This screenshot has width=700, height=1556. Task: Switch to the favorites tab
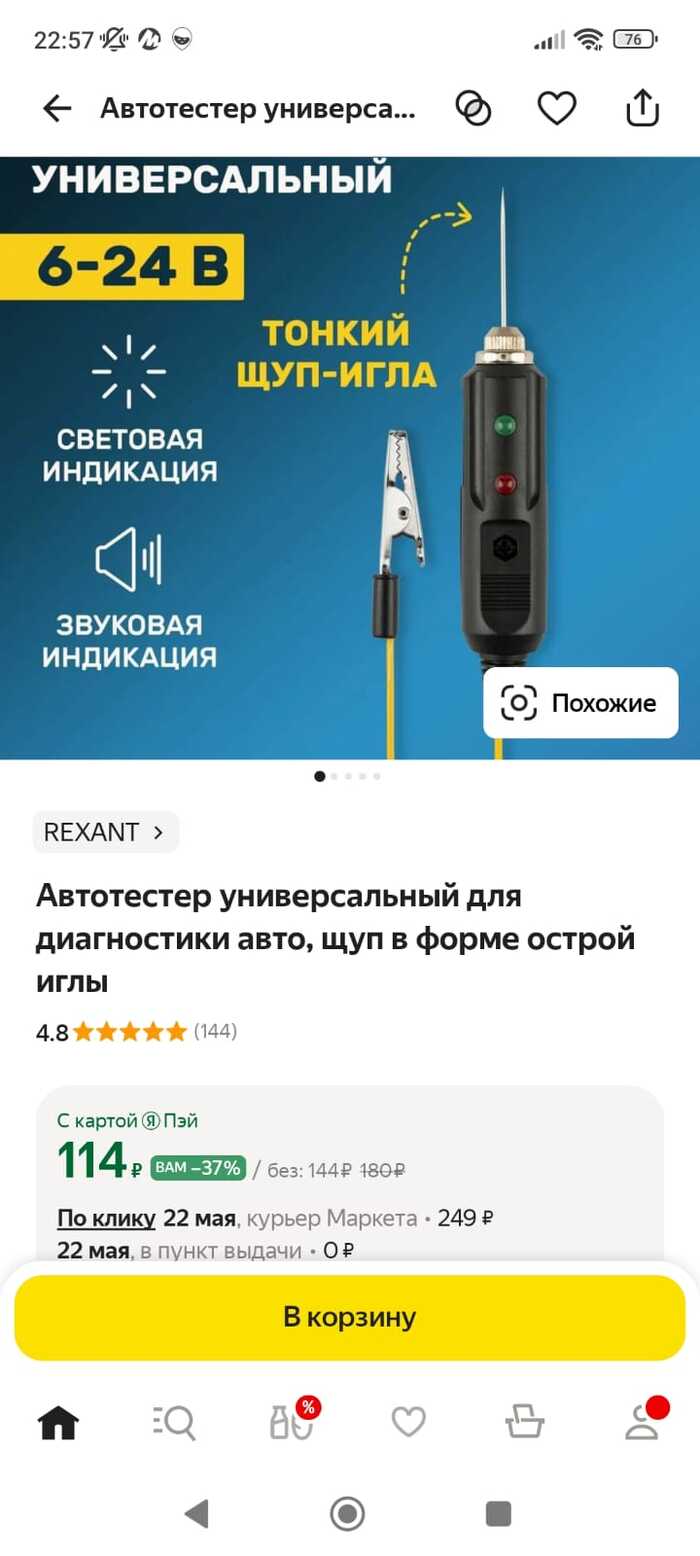pyautogui.click(x=408, y=1421)
